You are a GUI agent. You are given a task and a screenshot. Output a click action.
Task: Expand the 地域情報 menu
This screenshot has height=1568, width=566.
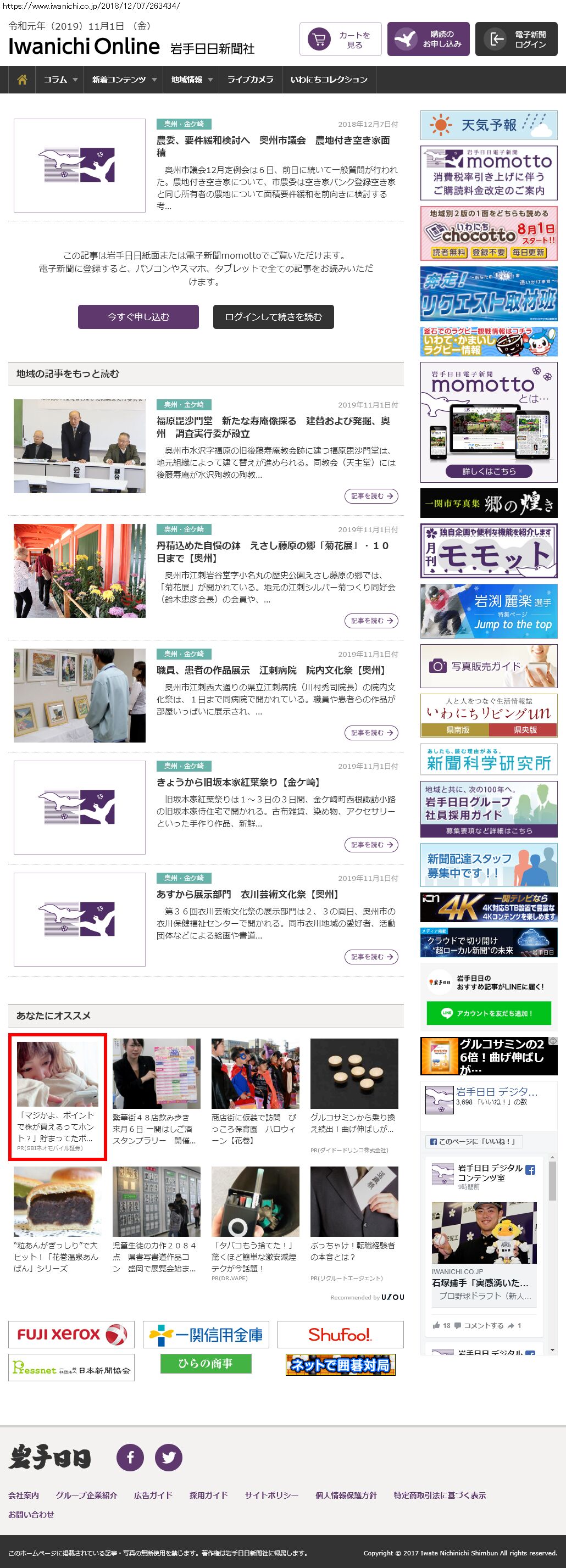click(x=191, y=80)
